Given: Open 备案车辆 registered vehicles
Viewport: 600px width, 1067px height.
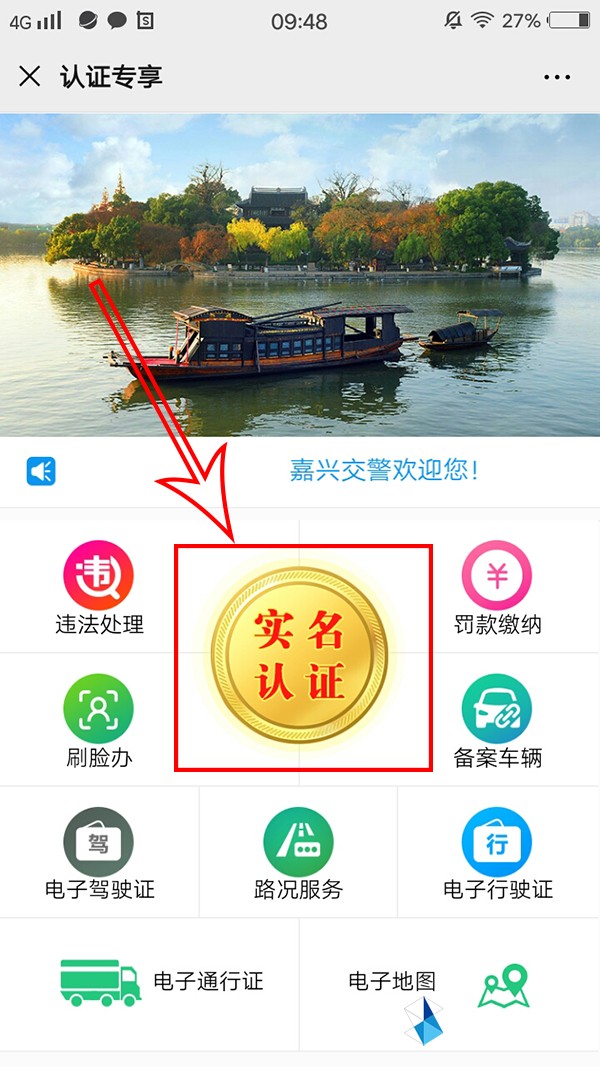Looking at the screenshot, I should point(497,721).
